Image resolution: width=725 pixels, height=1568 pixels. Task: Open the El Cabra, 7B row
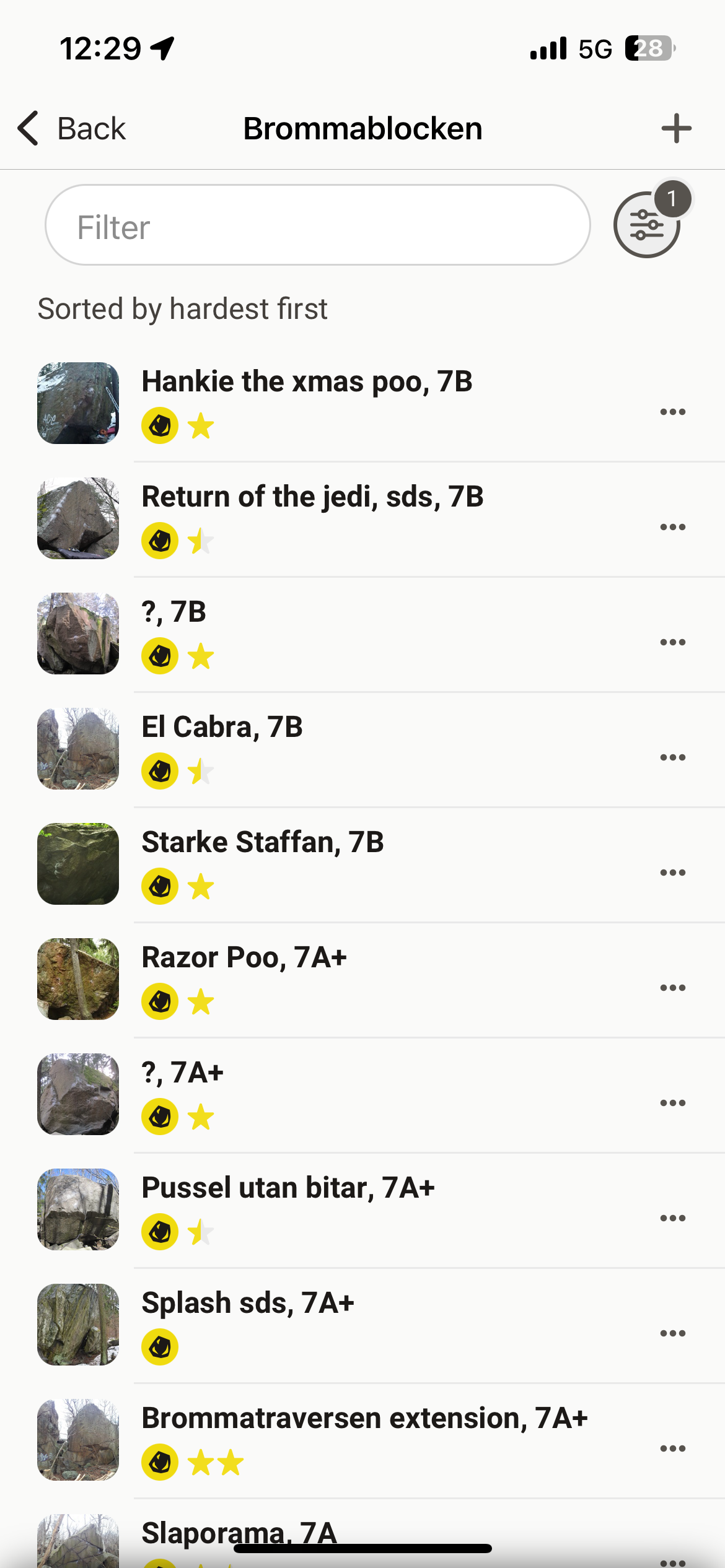pos(222,728)
